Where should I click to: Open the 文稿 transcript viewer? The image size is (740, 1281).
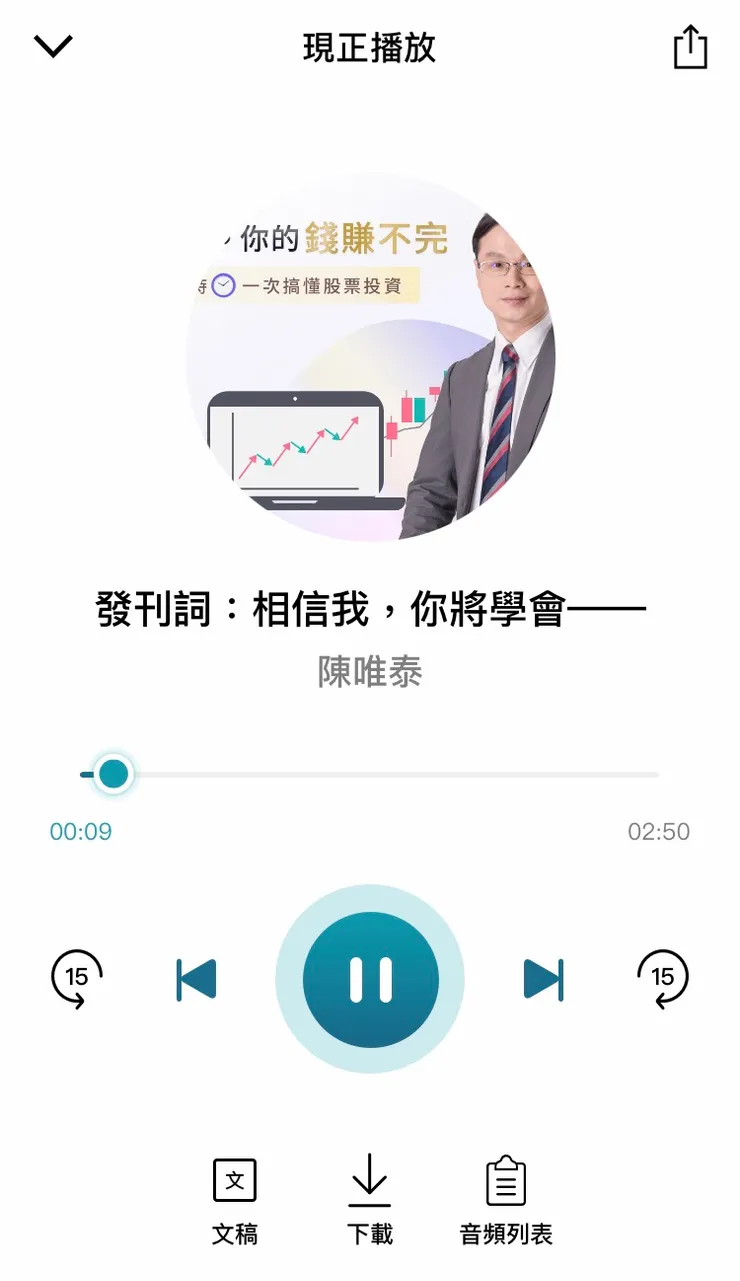(234, 1199)
